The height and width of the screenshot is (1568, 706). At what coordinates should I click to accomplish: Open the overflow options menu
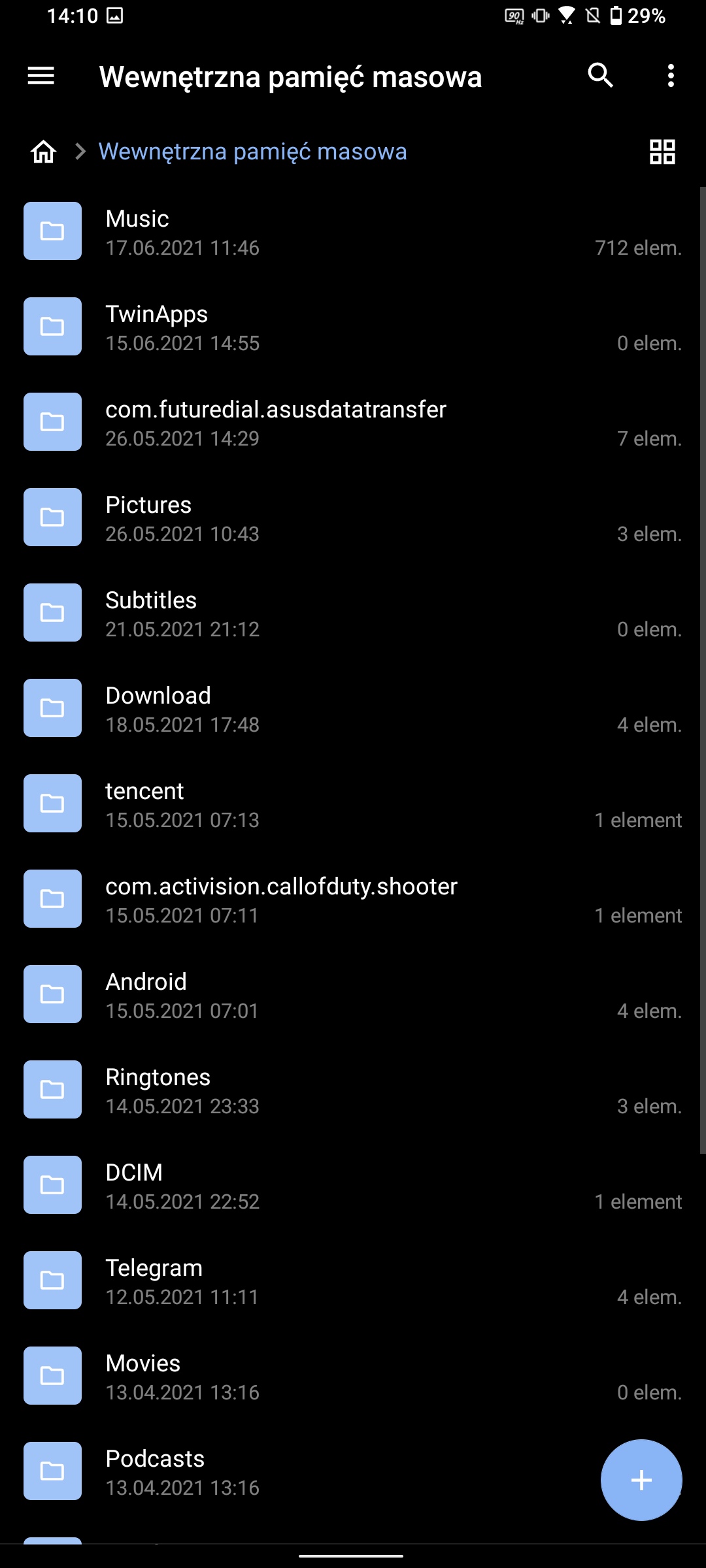click(671, 76)
